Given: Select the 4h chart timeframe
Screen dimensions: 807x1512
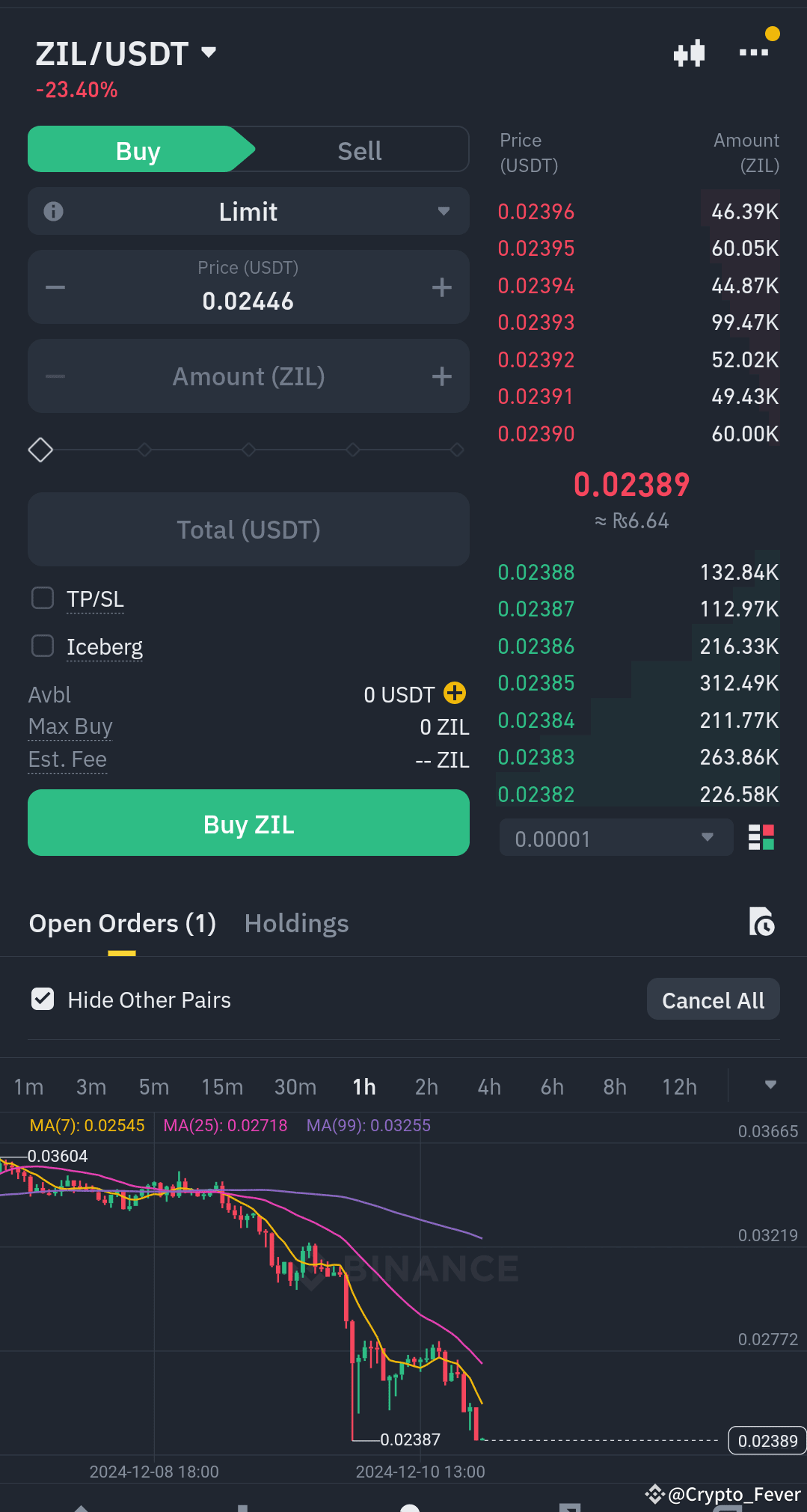Looking at the screenshot, I should point(488,1086).
